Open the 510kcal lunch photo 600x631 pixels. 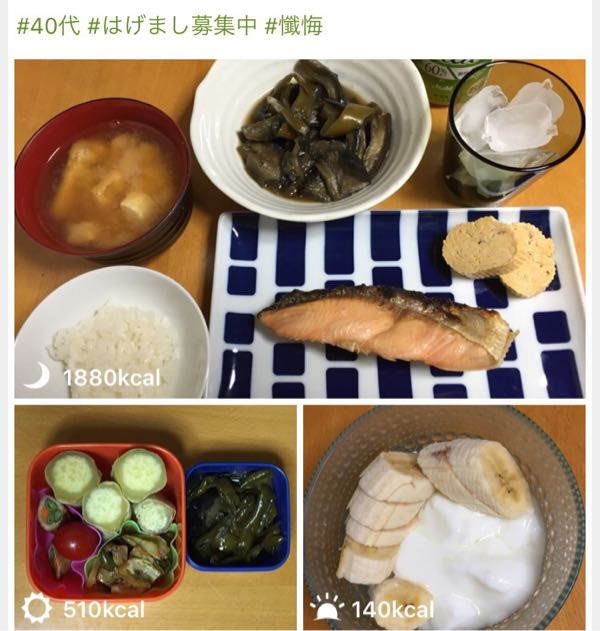[x=155, y=516]
